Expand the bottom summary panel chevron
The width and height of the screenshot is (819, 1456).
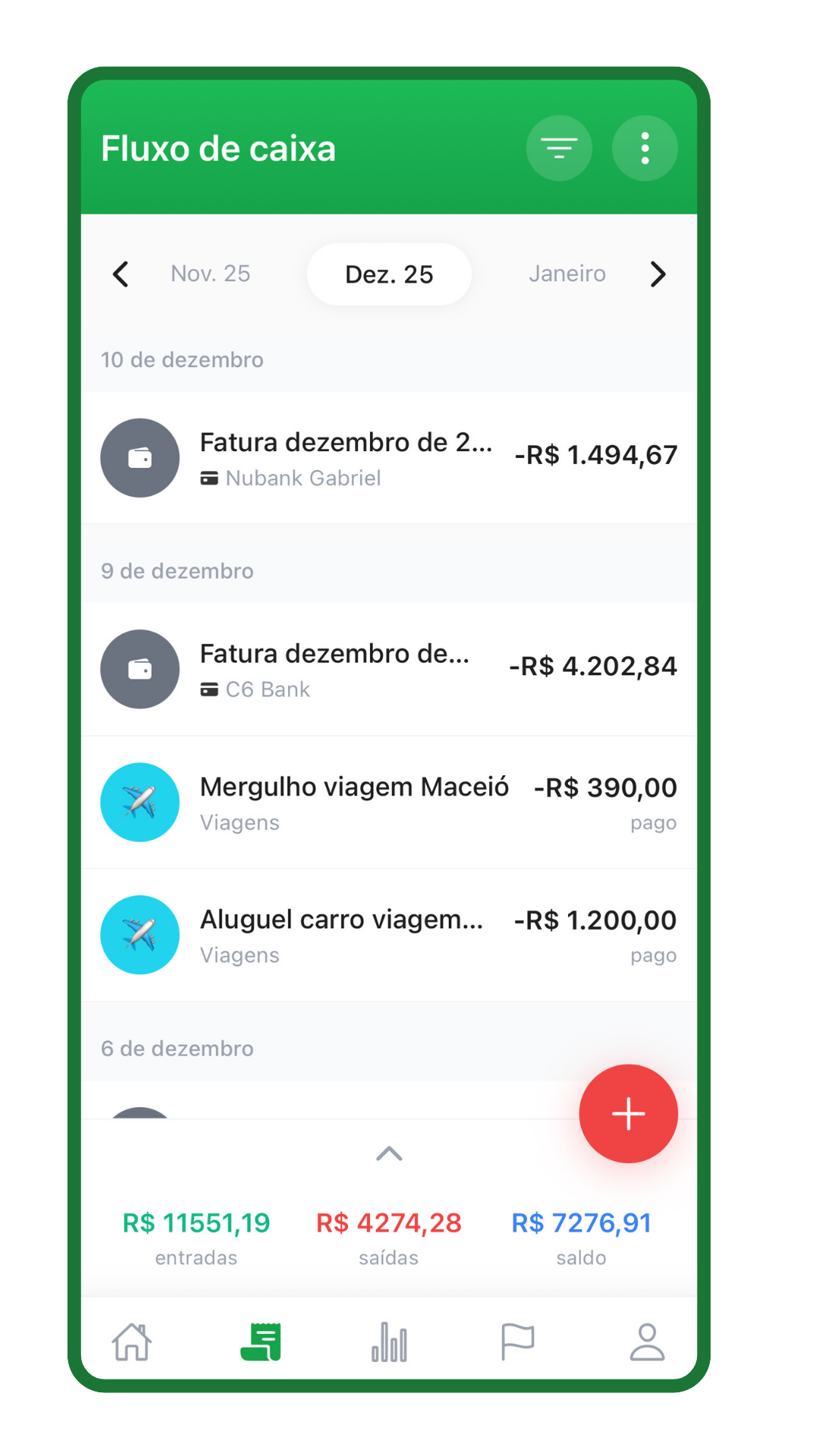pyautogui.click(x=388, y=1153)
